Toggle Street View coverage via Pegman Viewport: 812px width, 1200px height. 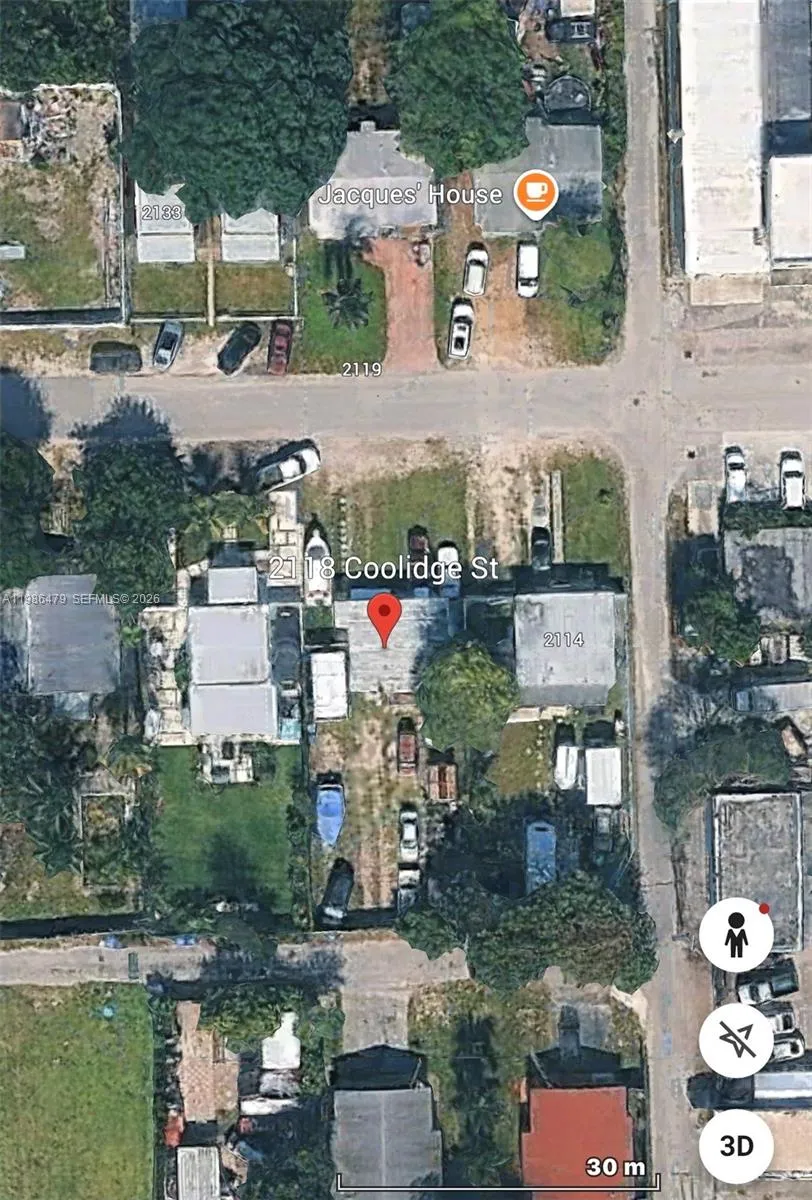click(737, 935)
